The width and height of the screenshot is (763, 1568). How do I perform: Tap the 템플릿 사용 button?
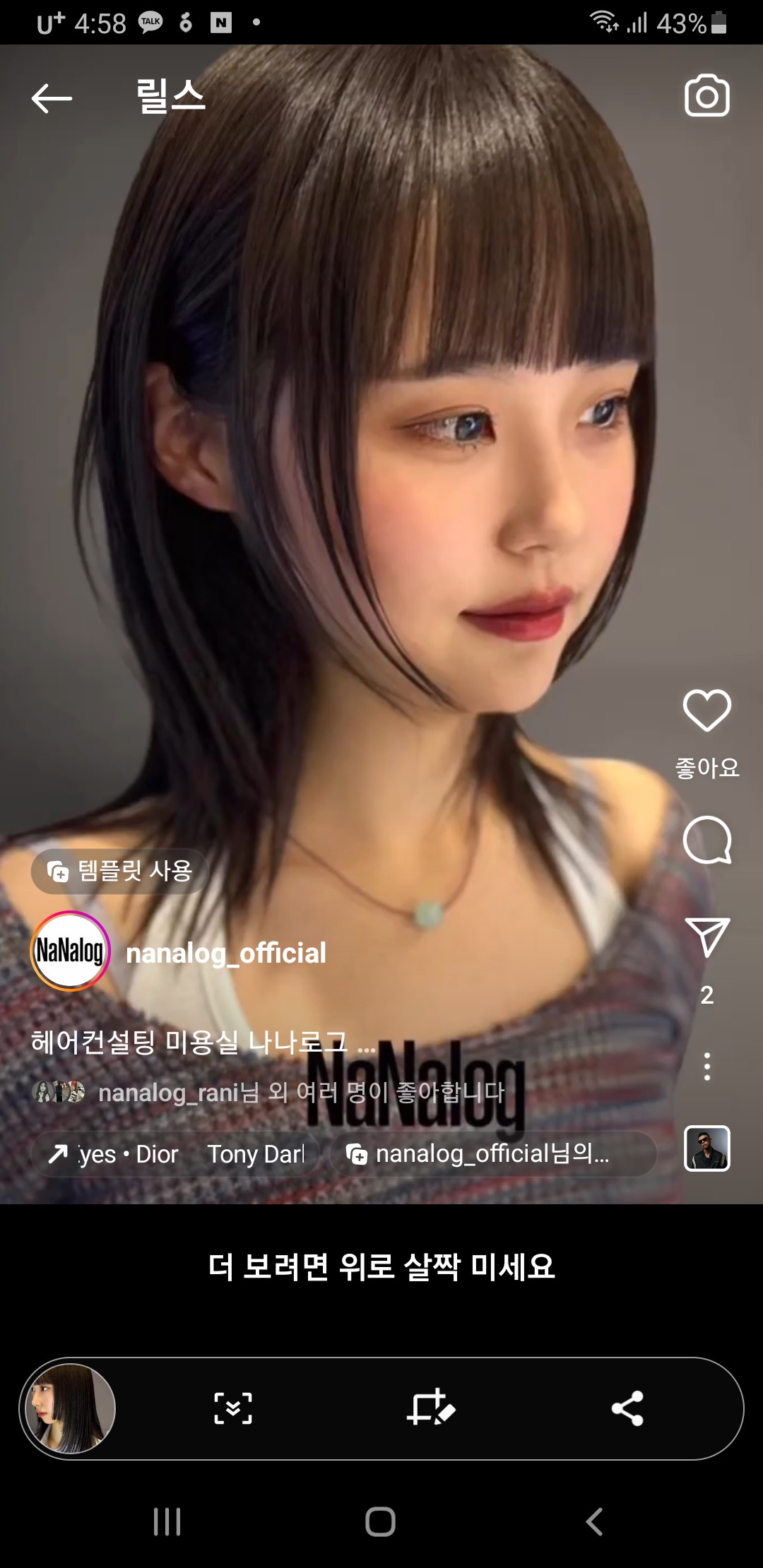click(x=120, y=871)
